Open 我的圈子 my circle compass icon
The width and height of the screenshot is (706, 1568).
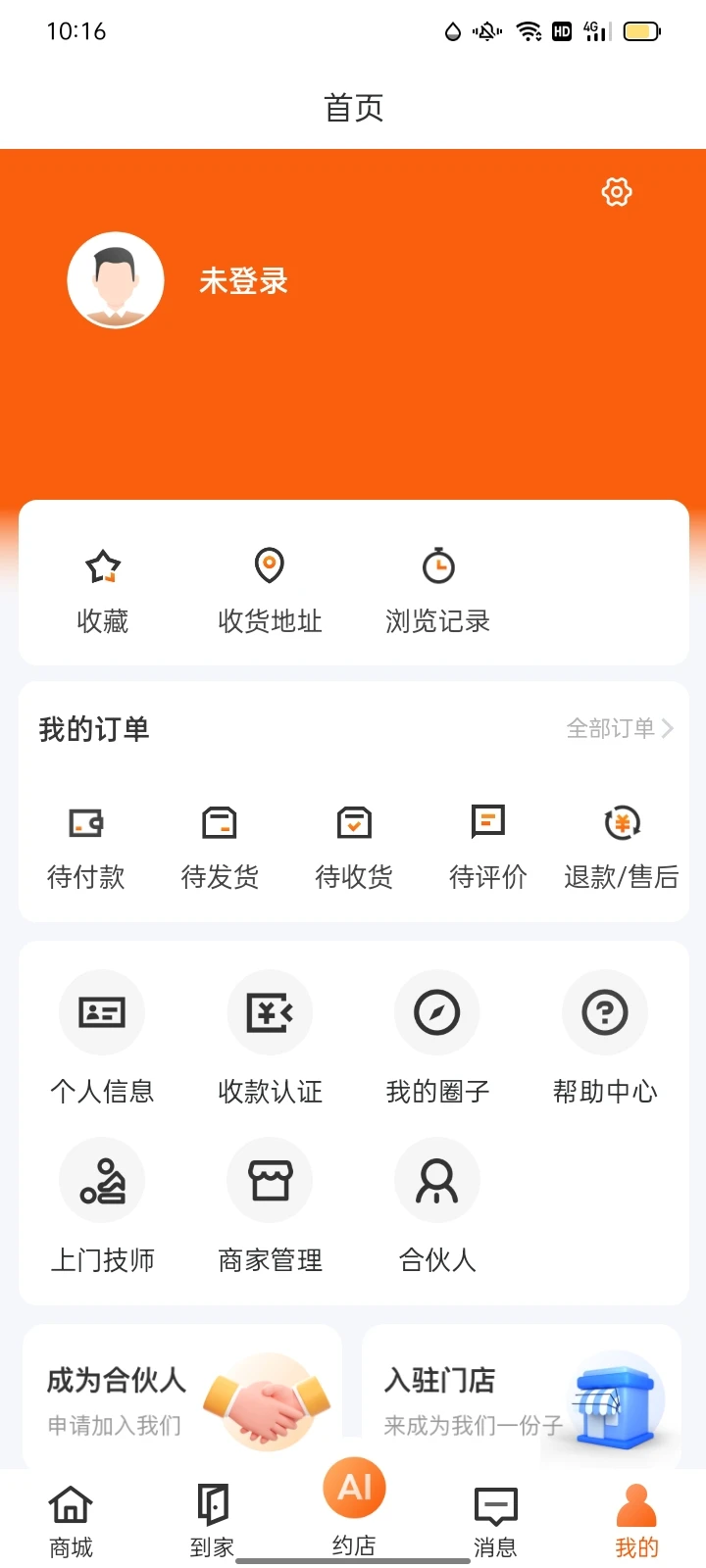coord(437,1012)
